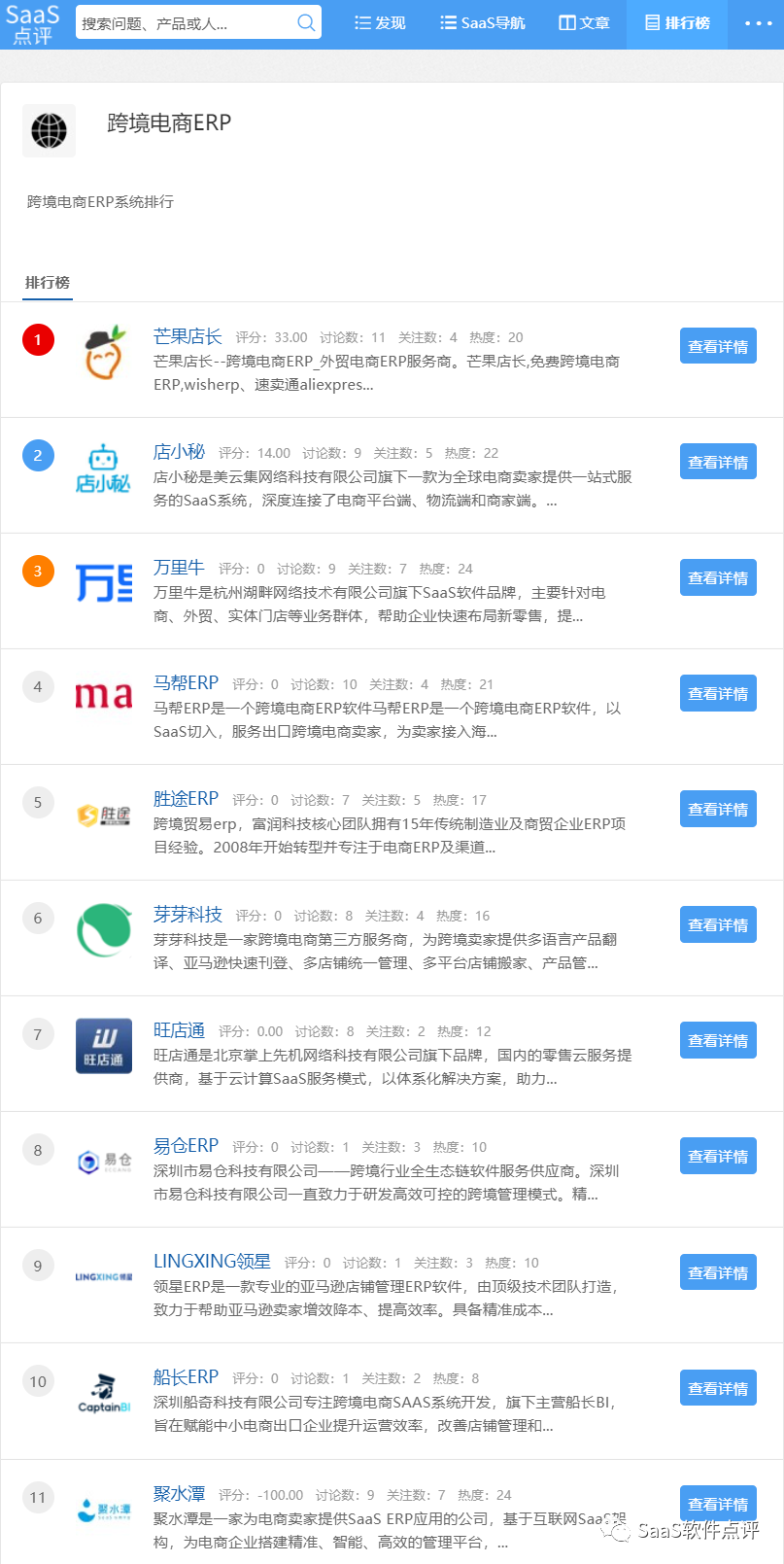Open the 万里牛 product link
The height and width of the screenshot is (1564, 784).
(179, 567)
